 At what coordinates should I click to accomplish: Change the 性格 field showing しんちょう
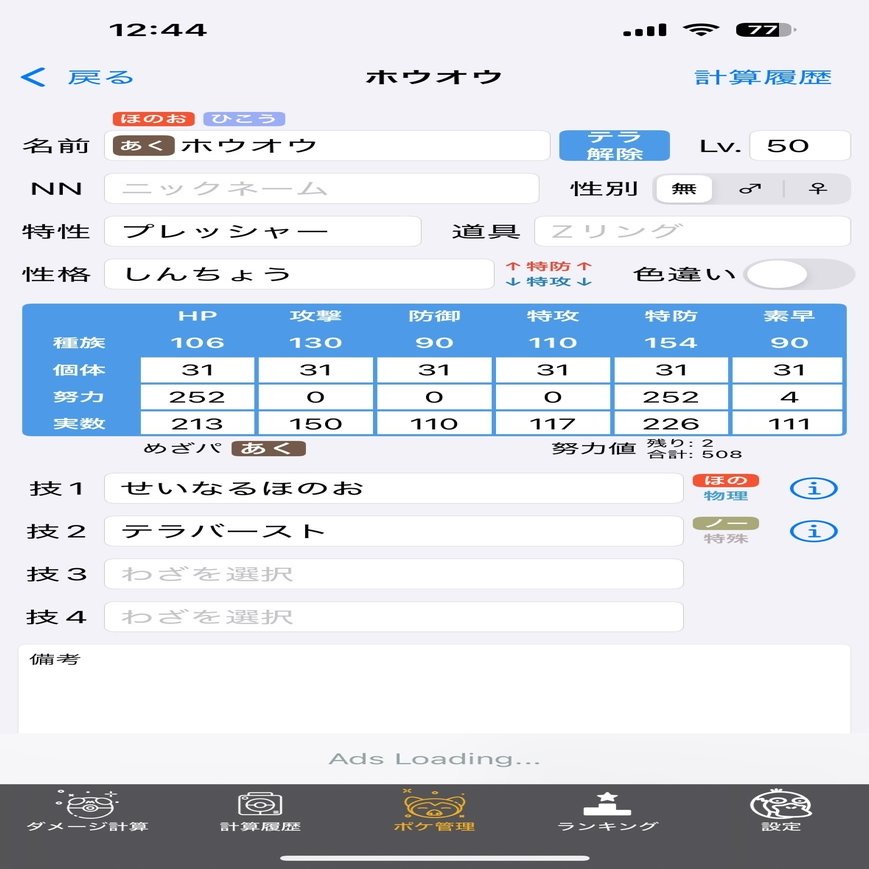pyautogui.click(x=299, y=274)
